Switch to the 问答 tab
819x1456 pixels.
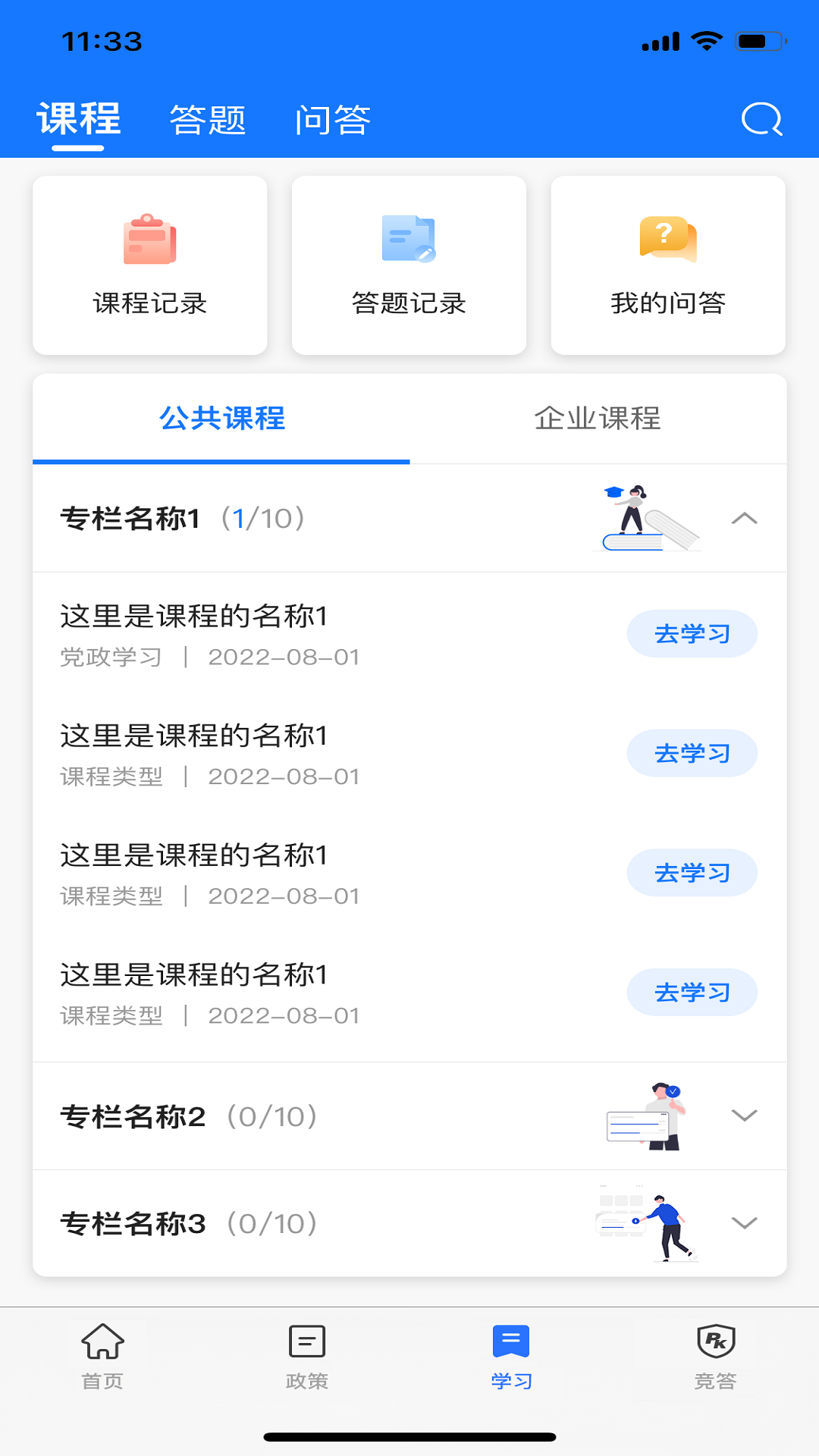333,119
